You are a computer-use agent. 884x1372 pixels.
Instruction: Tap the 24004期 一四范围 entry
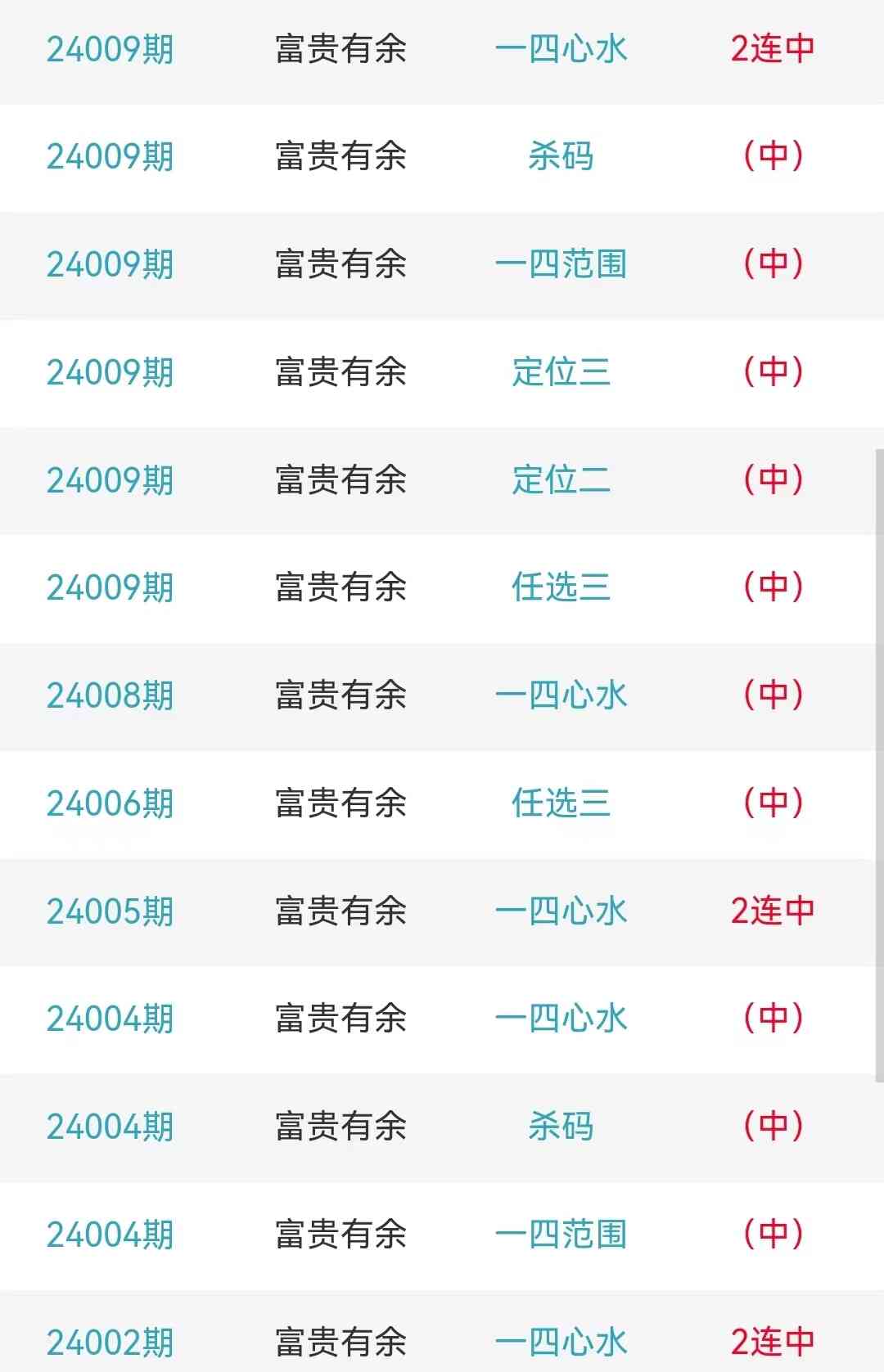click(561, 1235)
